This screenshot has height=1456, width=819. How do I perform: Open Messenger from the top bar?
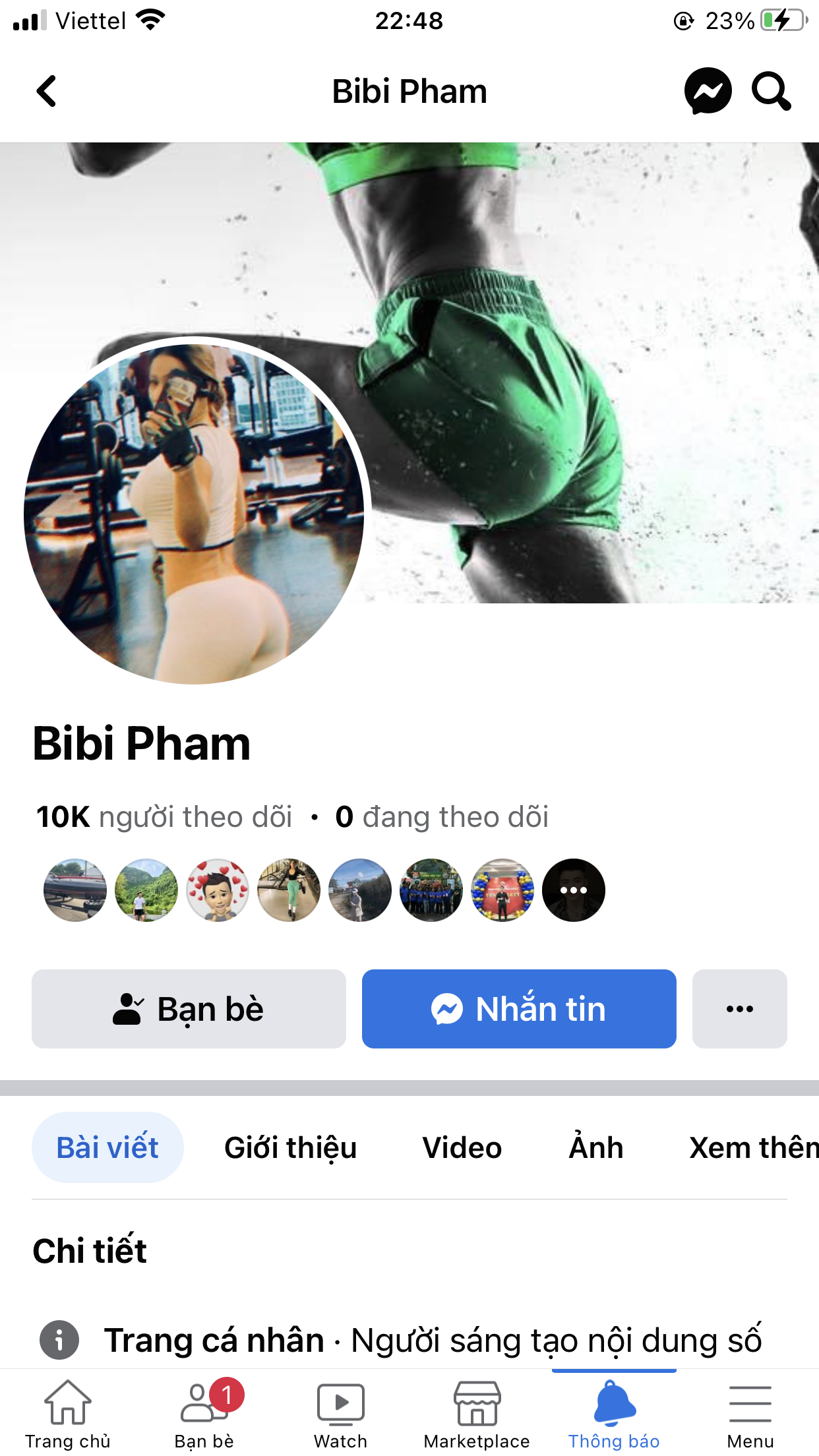[x=708, y=91]
